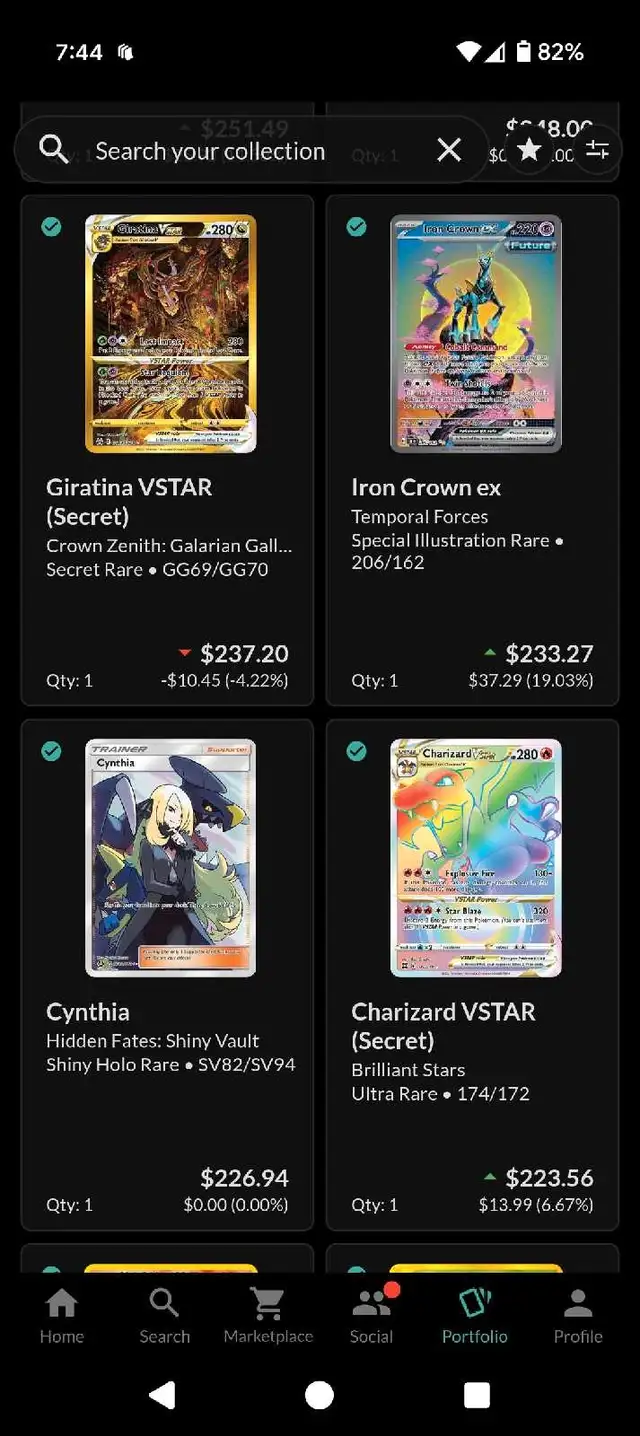
Task: Select the Portfolio tab
Action: click(475, 1315)
